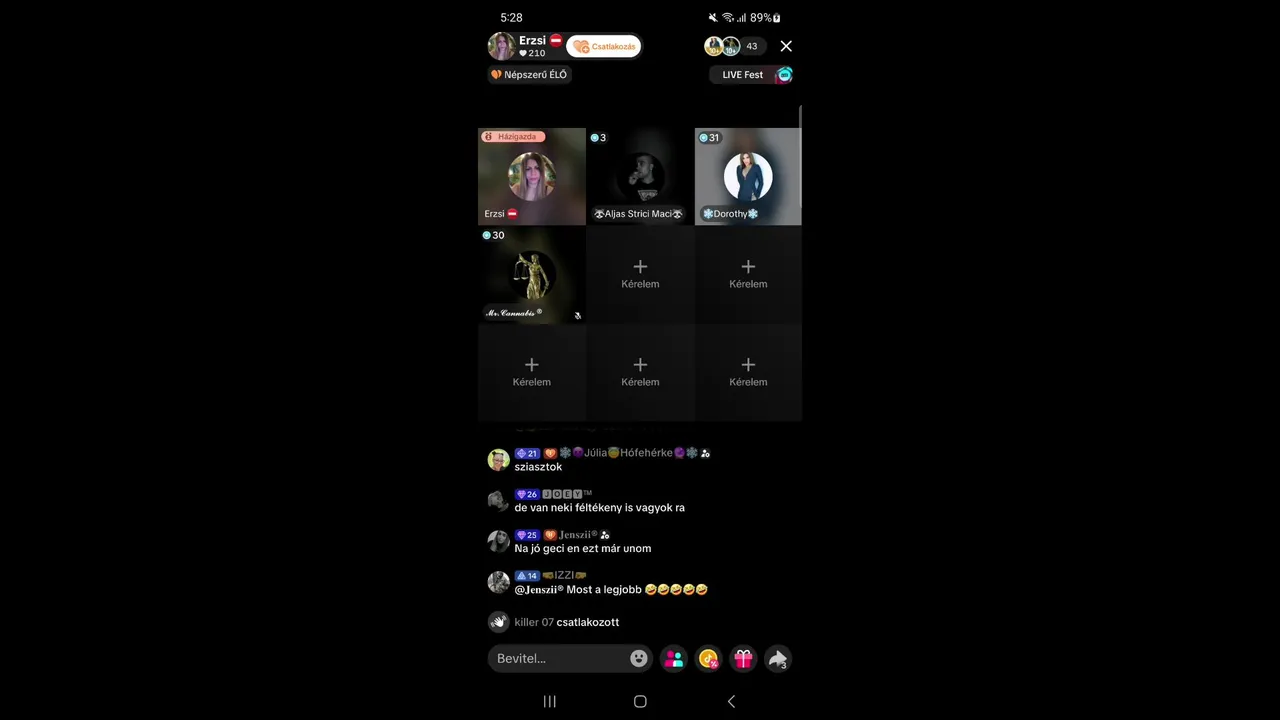Open the rose gift shortcut icon
The width and height of the screenshot is (1280, 720).
pyautogui.click(x=708, y=658)
